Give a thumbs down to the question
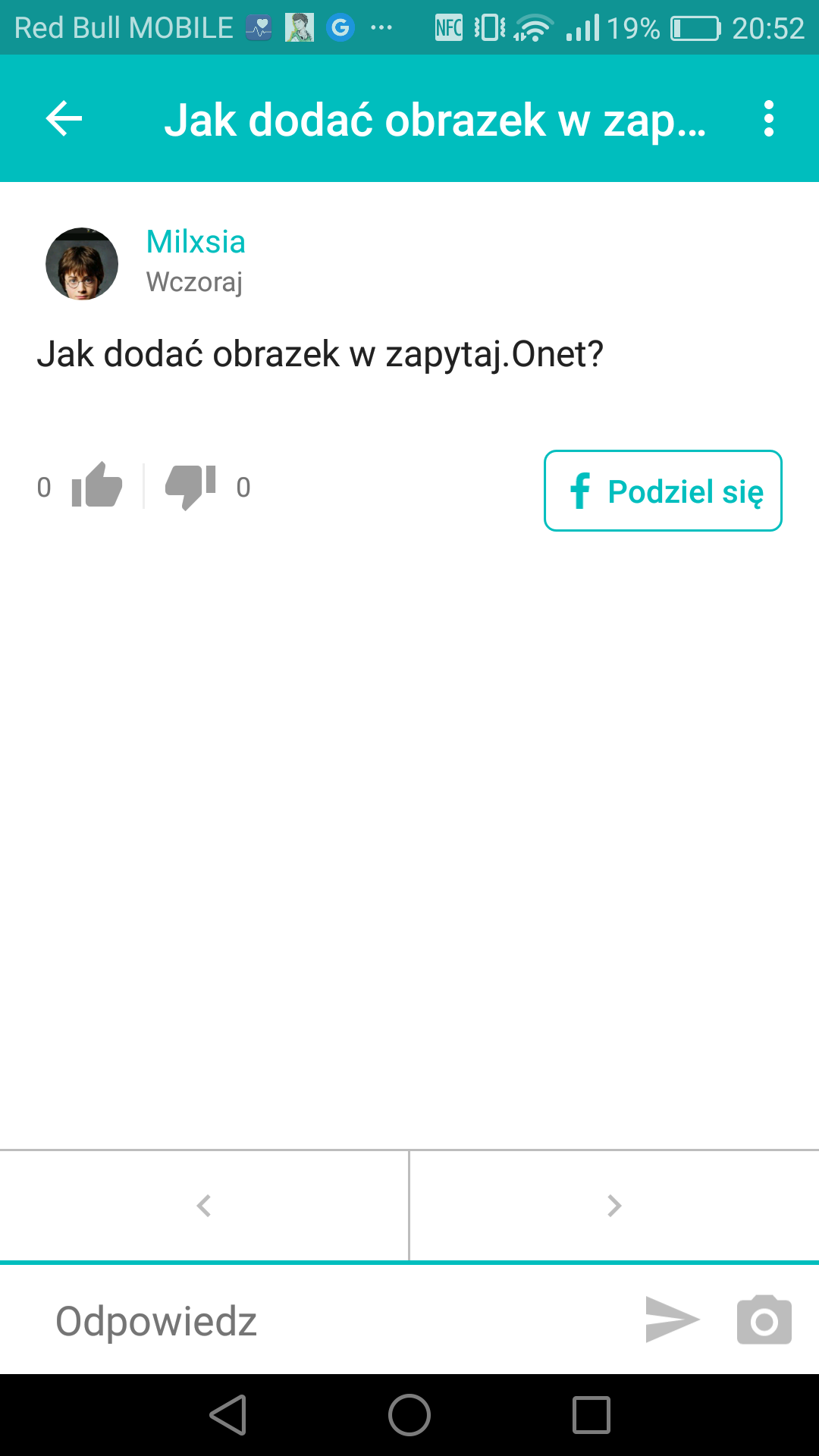This screenshot has width=819, height=1456. [x=190, y=485]
